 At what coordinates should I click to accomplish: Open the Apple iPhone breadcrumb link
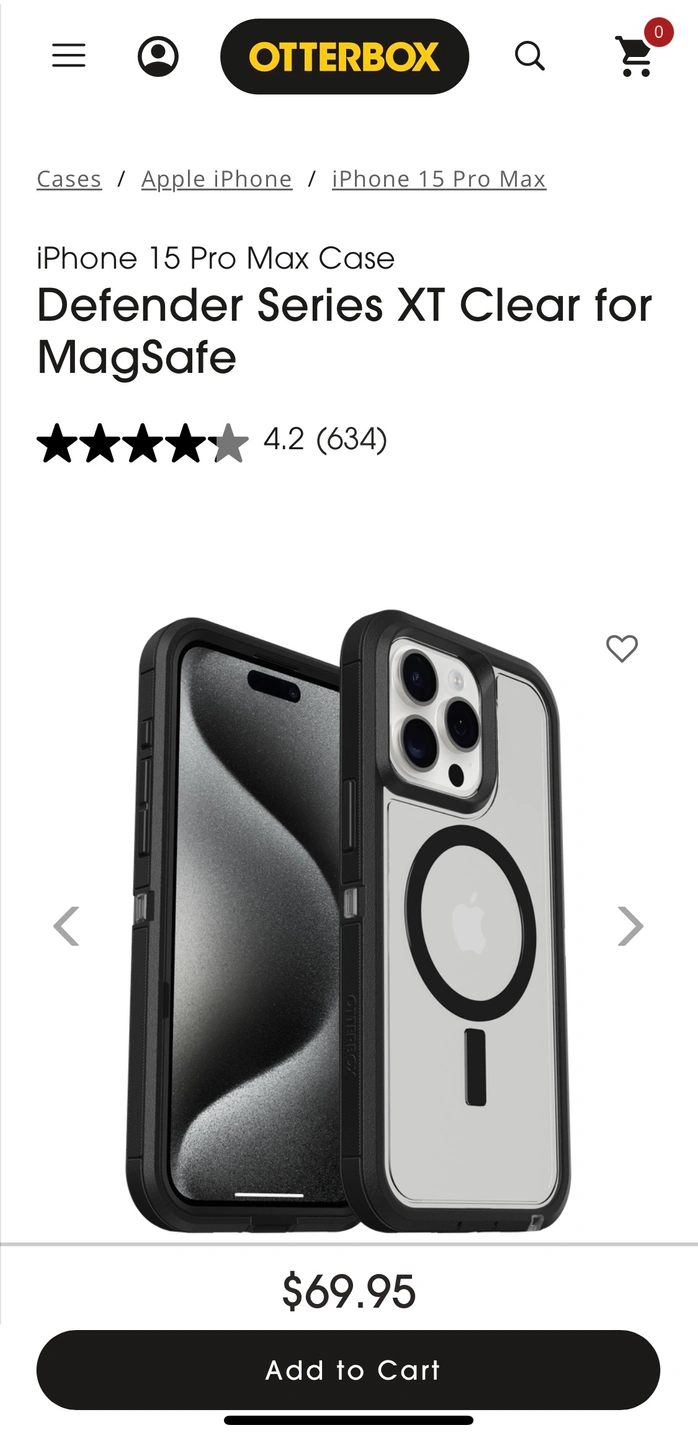click(x=217, y=179)
